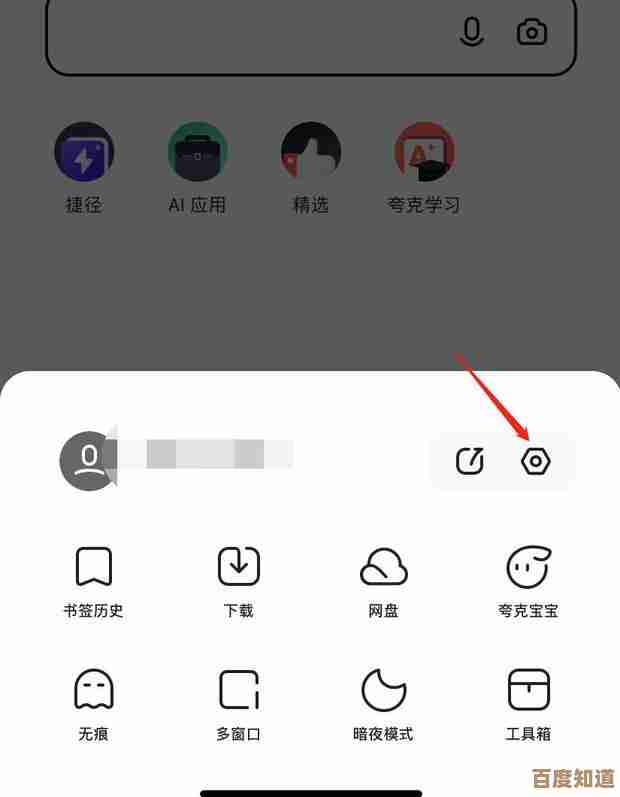Screen dimensions: 620x797
Task: Toggle 暗夜模式 night mode
Action: point(383,702)
